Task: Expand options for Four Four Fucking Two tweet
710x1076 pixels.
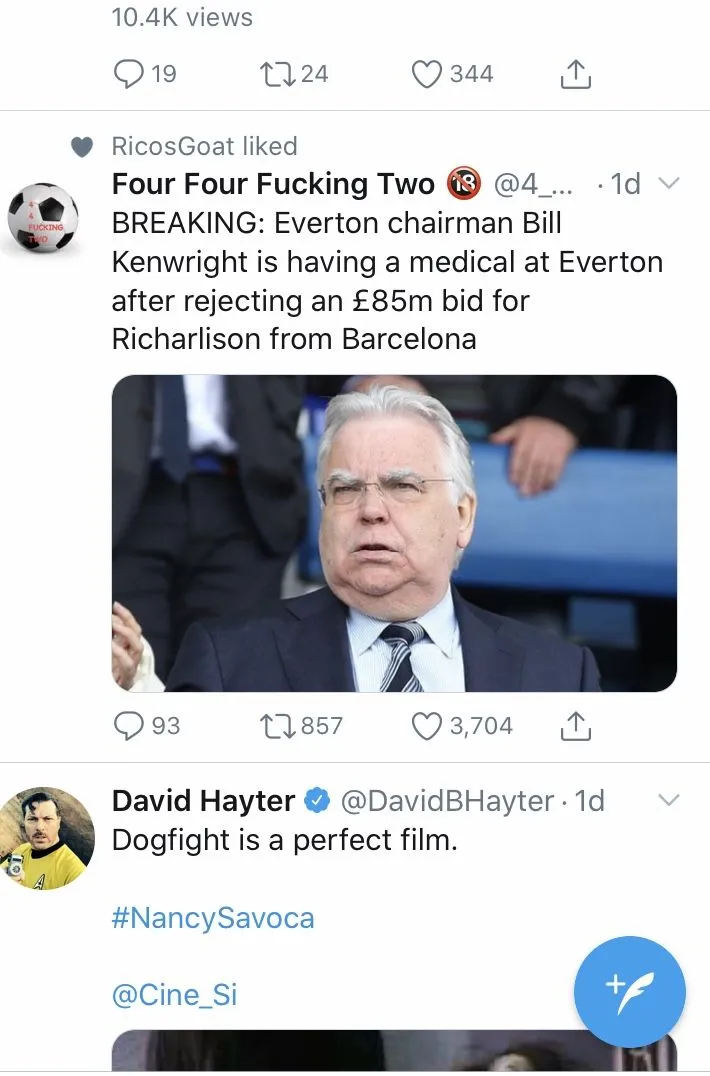Action: pyautogui.click(x=670, y=184)
